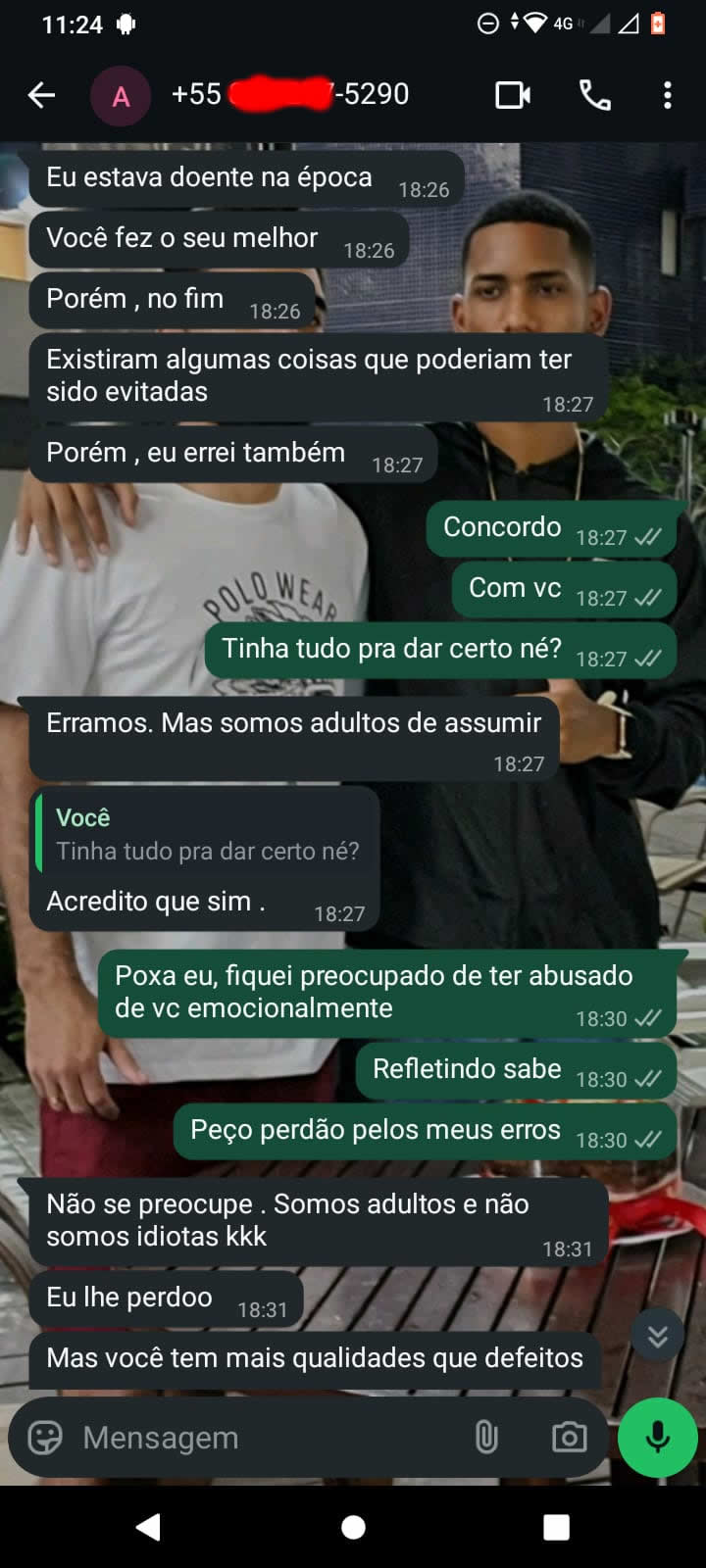
Task: Go back to the chat list
Action: pyautogui.click(x=41, y=95)
